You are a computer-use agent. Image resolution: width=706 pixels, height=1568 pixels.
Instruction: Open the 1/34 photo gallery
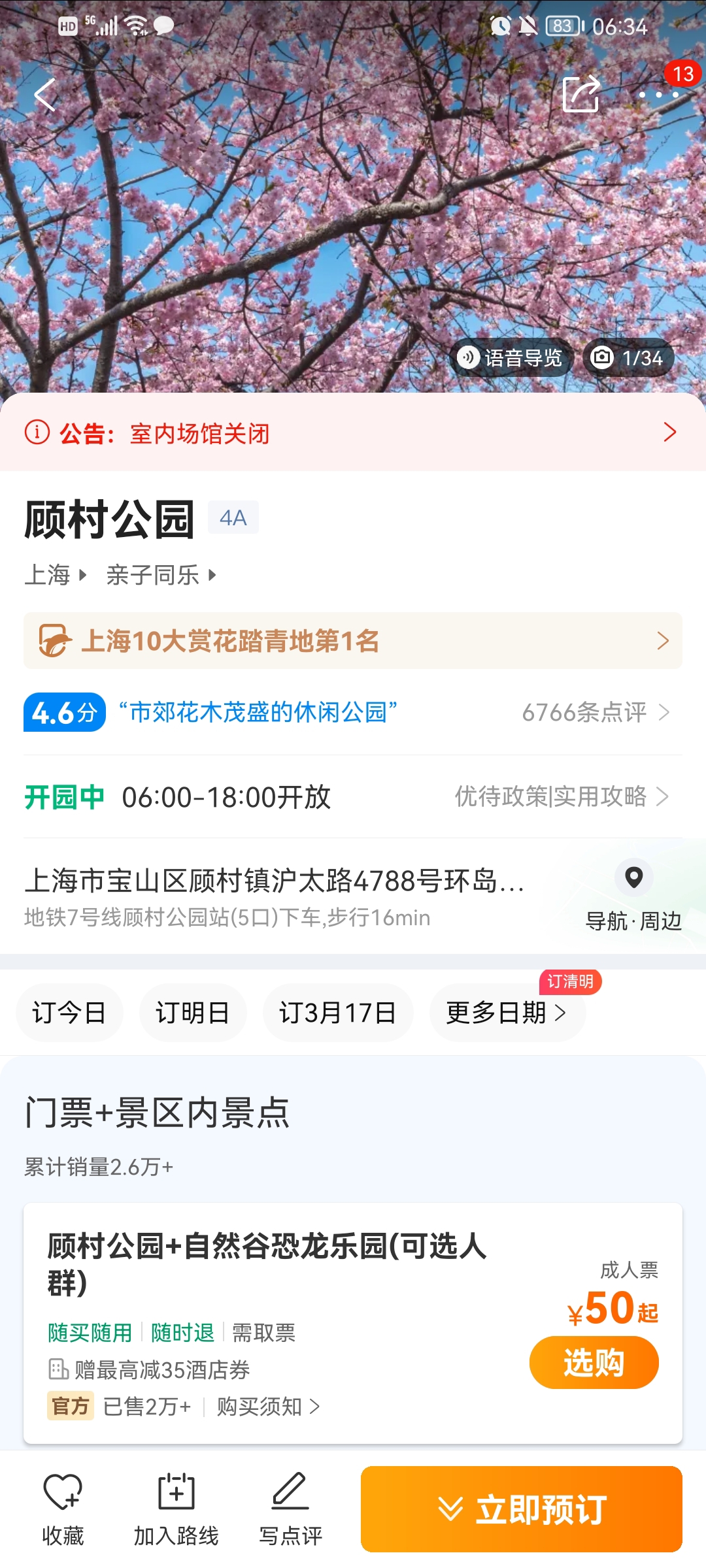coord(628,357)
